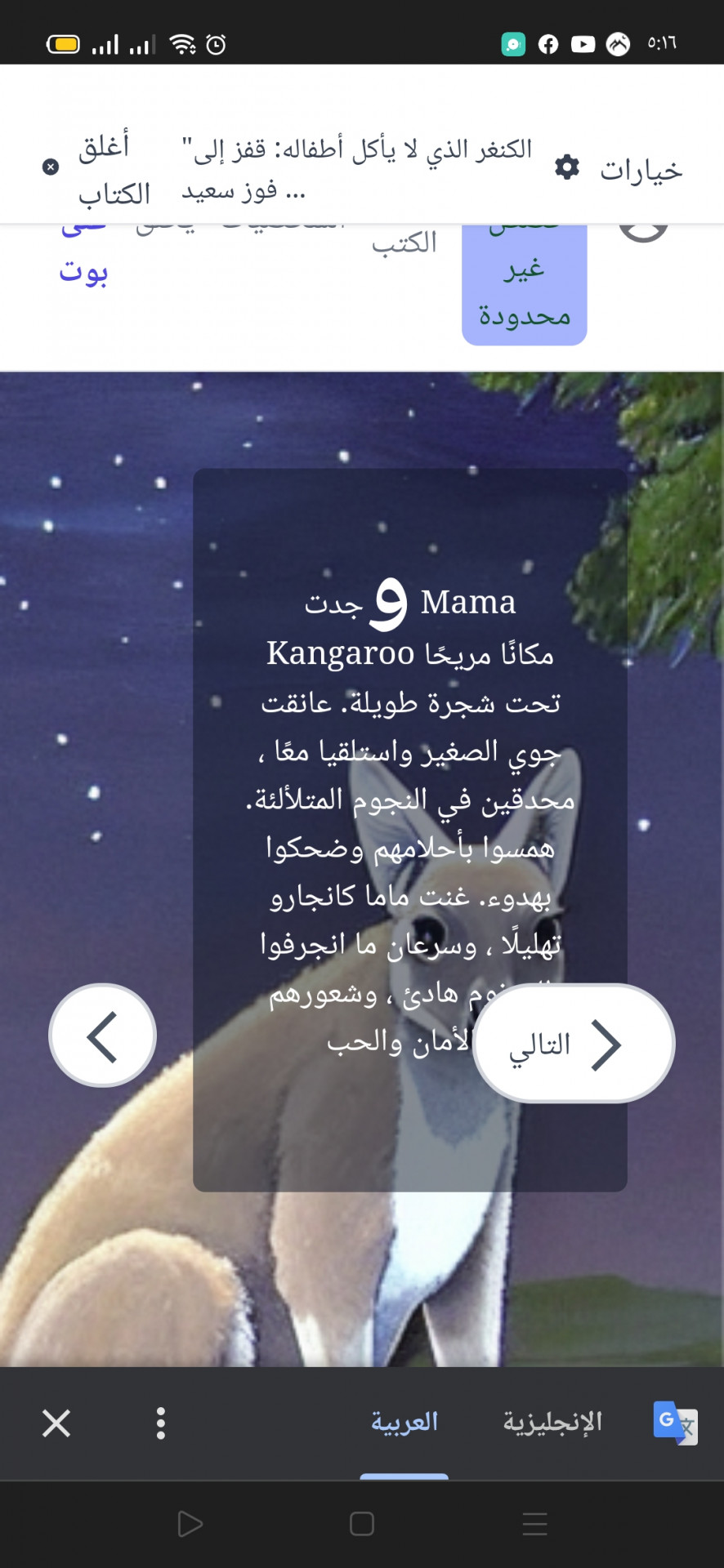Open the translate bar overflow menu
724x1568 pixels.
tap(161, 1423)
